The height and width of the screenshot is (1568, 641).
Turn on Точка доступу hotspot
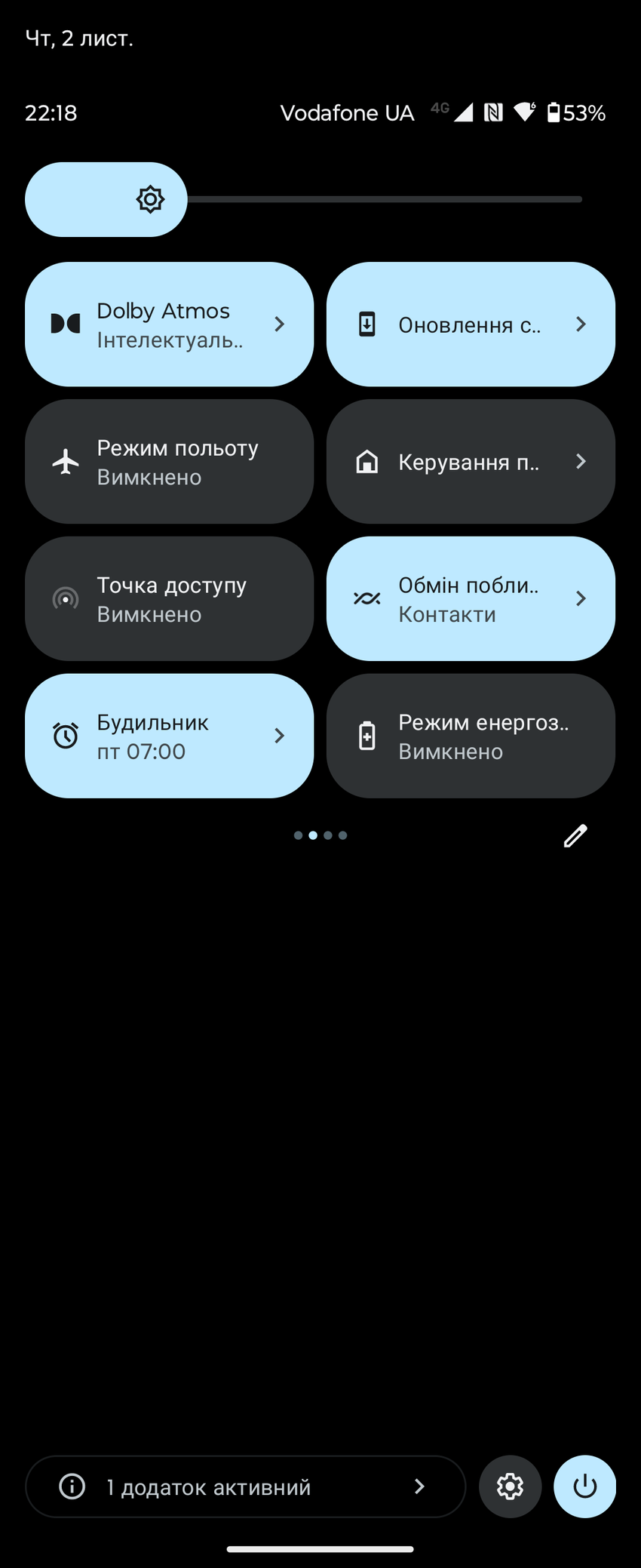[x=169, y=599]
